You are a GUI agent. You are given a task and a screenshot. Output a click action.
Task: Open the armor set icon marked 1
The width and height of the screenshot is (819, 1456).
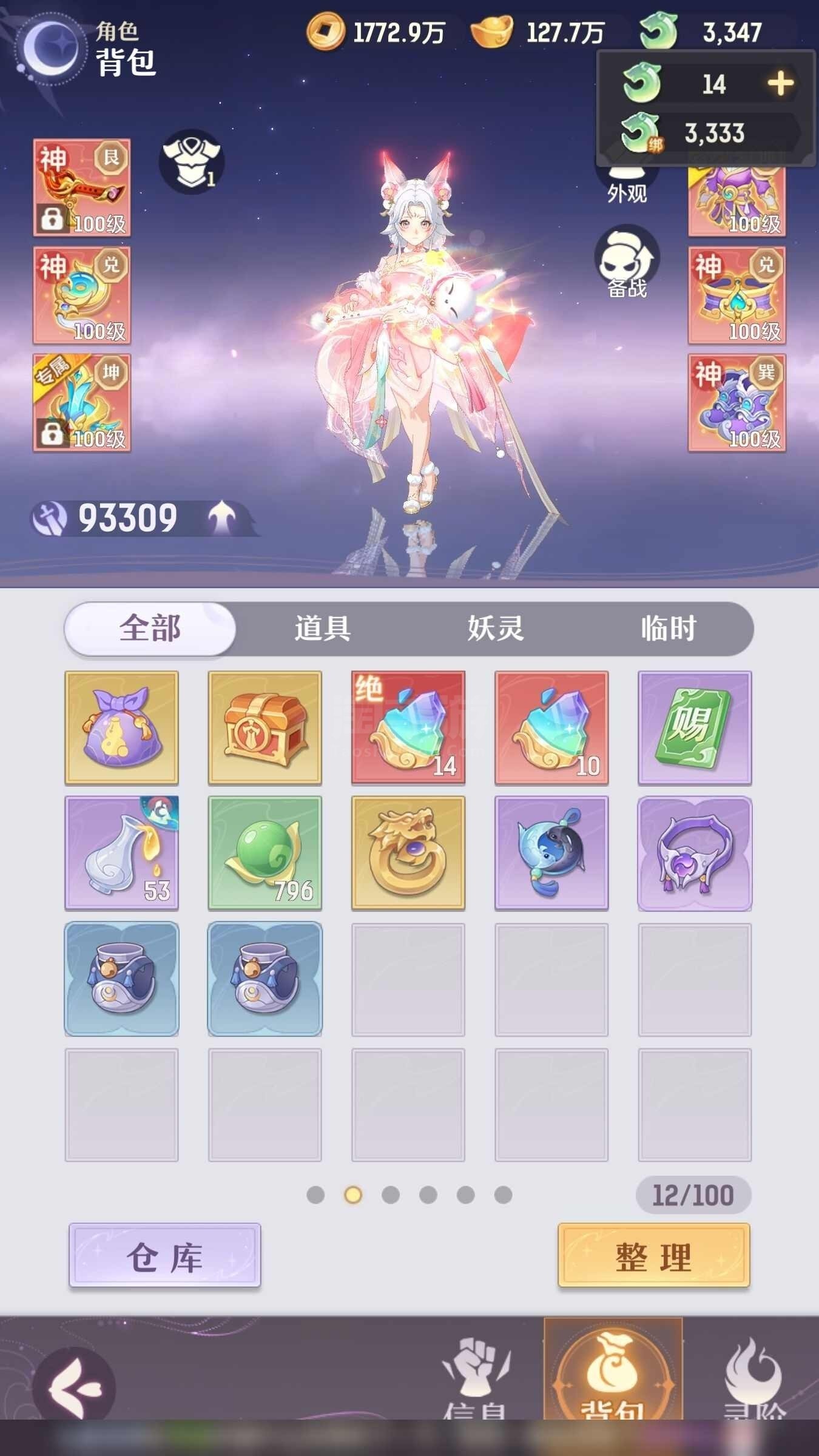click(192, 162)
